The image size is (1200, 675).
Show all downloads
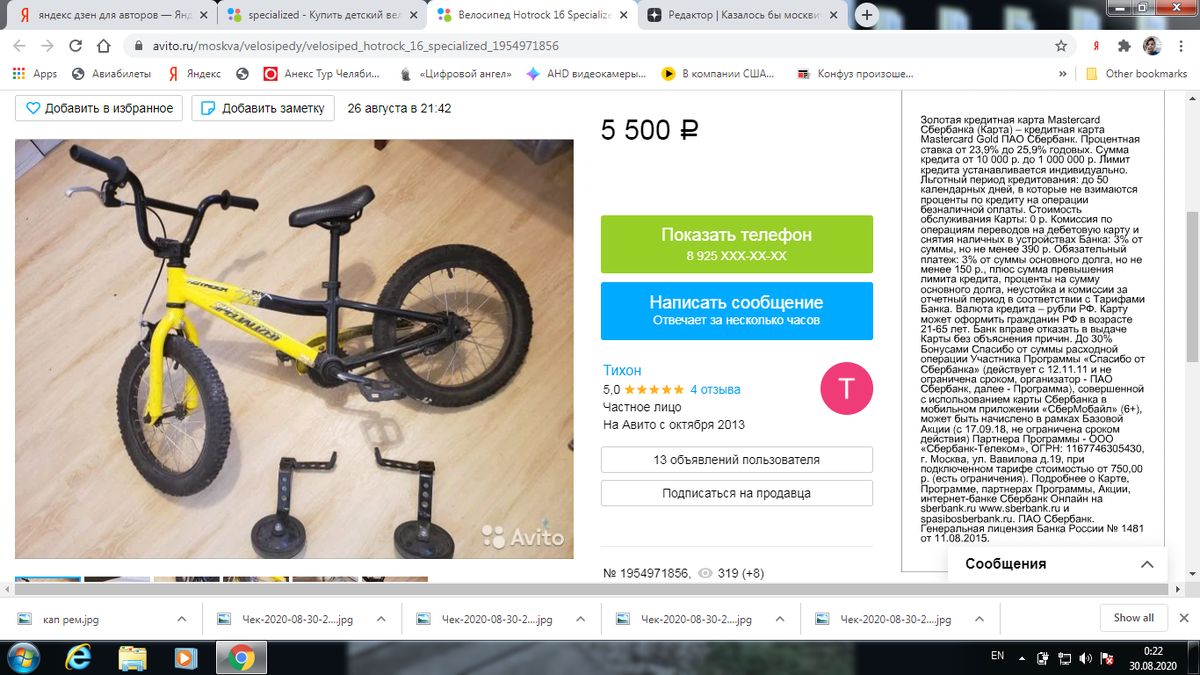[1133, 618]
